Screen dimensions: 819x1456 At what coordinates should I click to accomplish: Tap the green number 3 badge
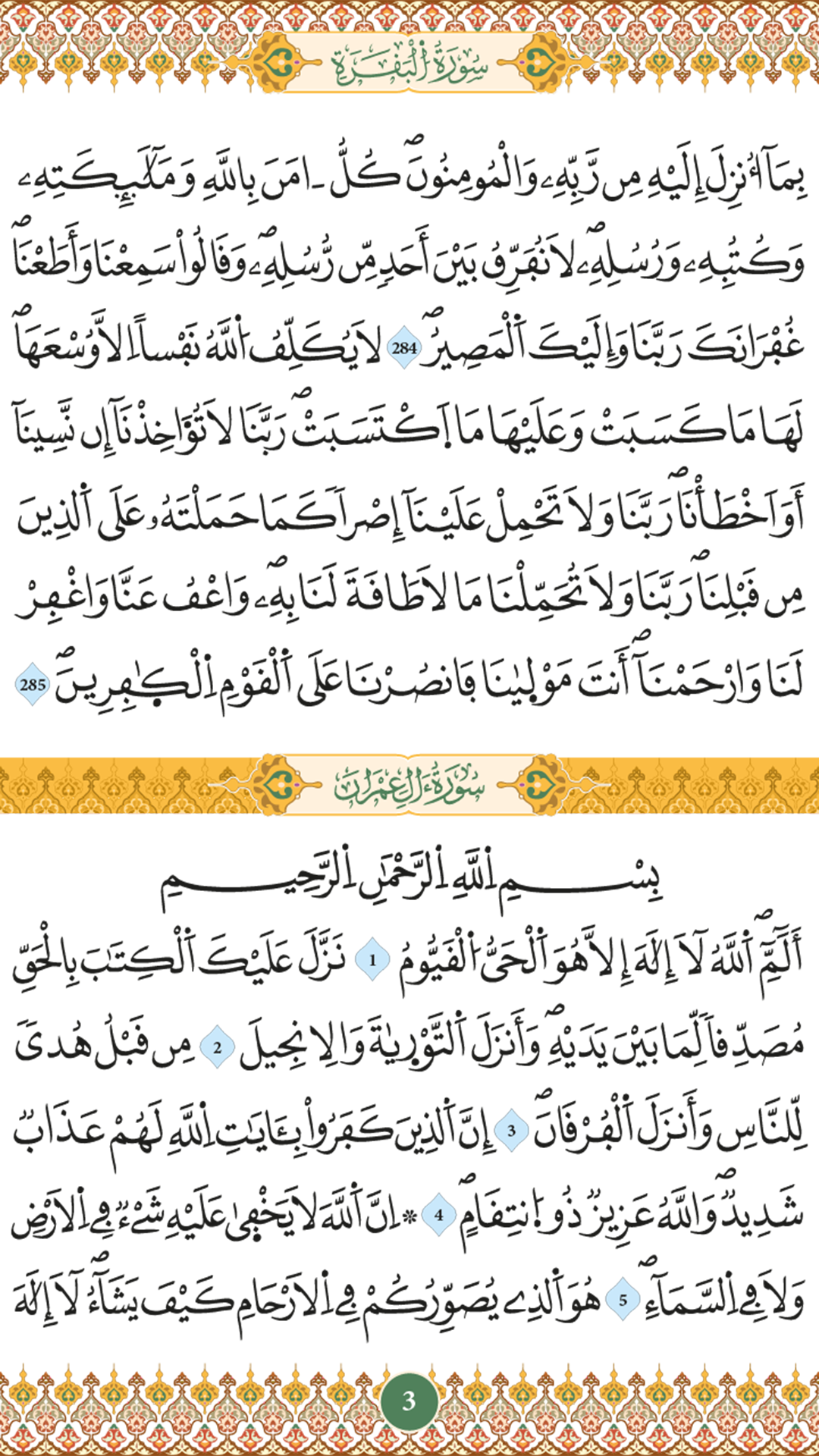(409, 1401)
